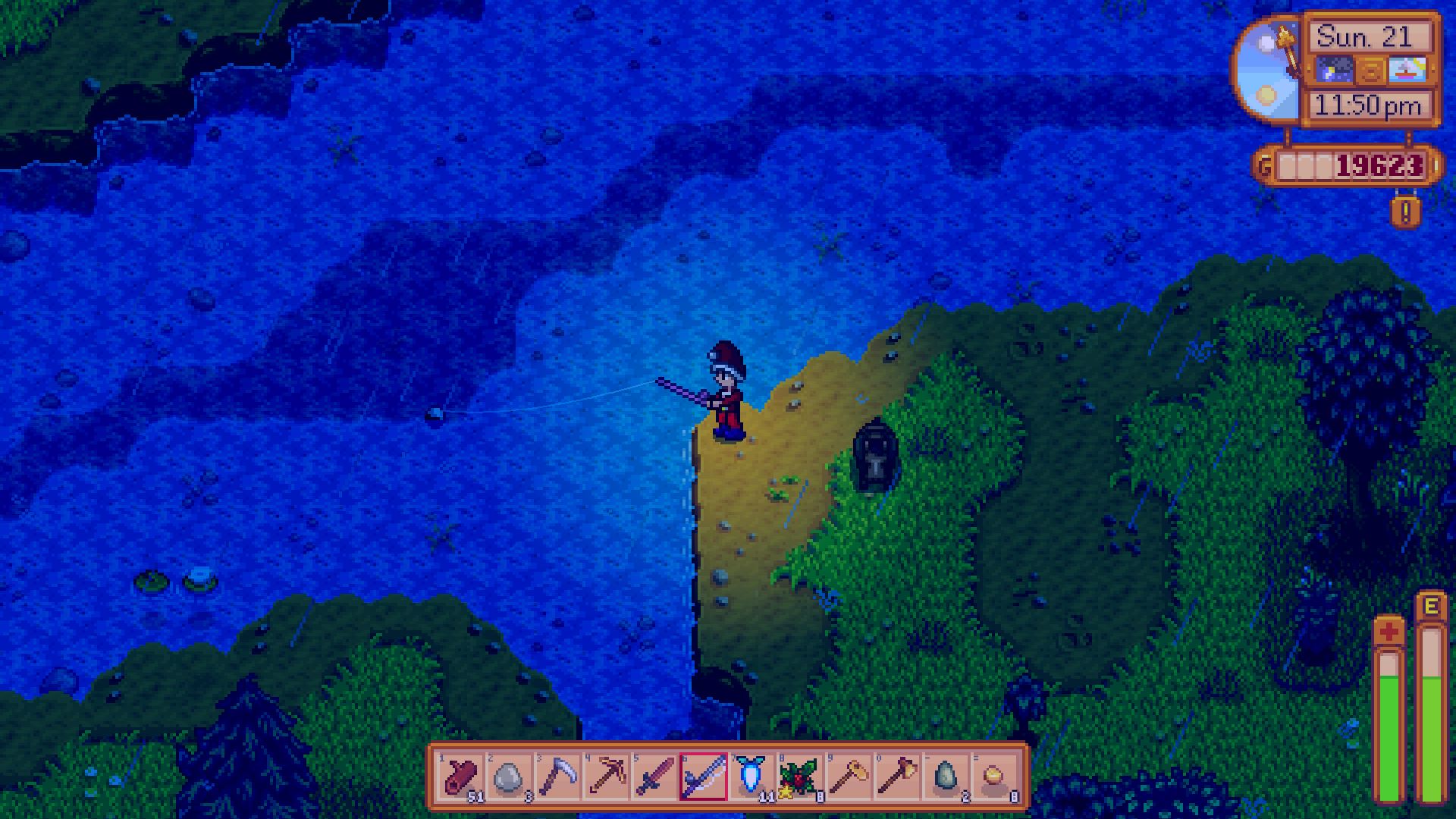1456x819 pixels.
Task: Select the stone in toolbar slot 2
Action: pos(509,777)
